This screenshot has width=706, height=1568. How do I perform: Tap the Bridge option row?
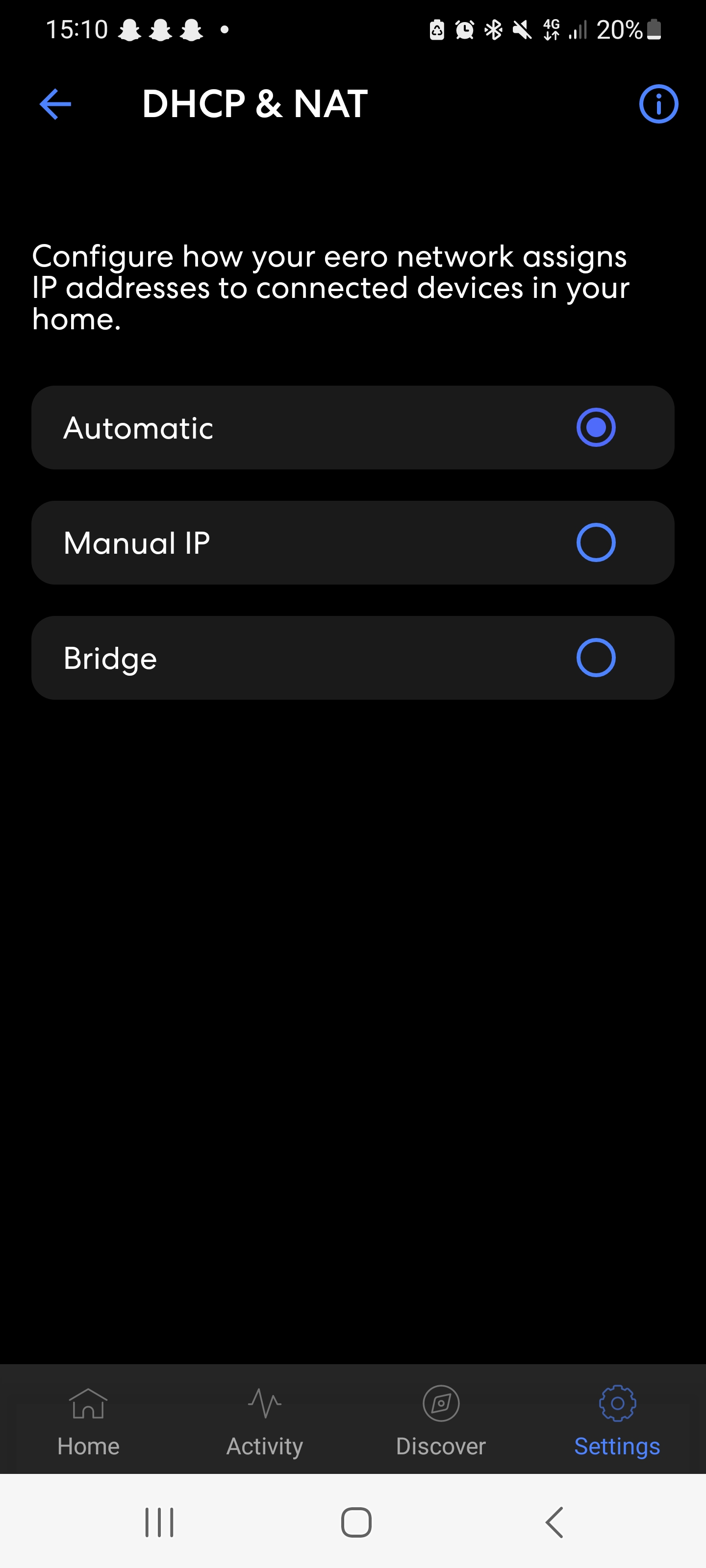click(x=353, y=658)
